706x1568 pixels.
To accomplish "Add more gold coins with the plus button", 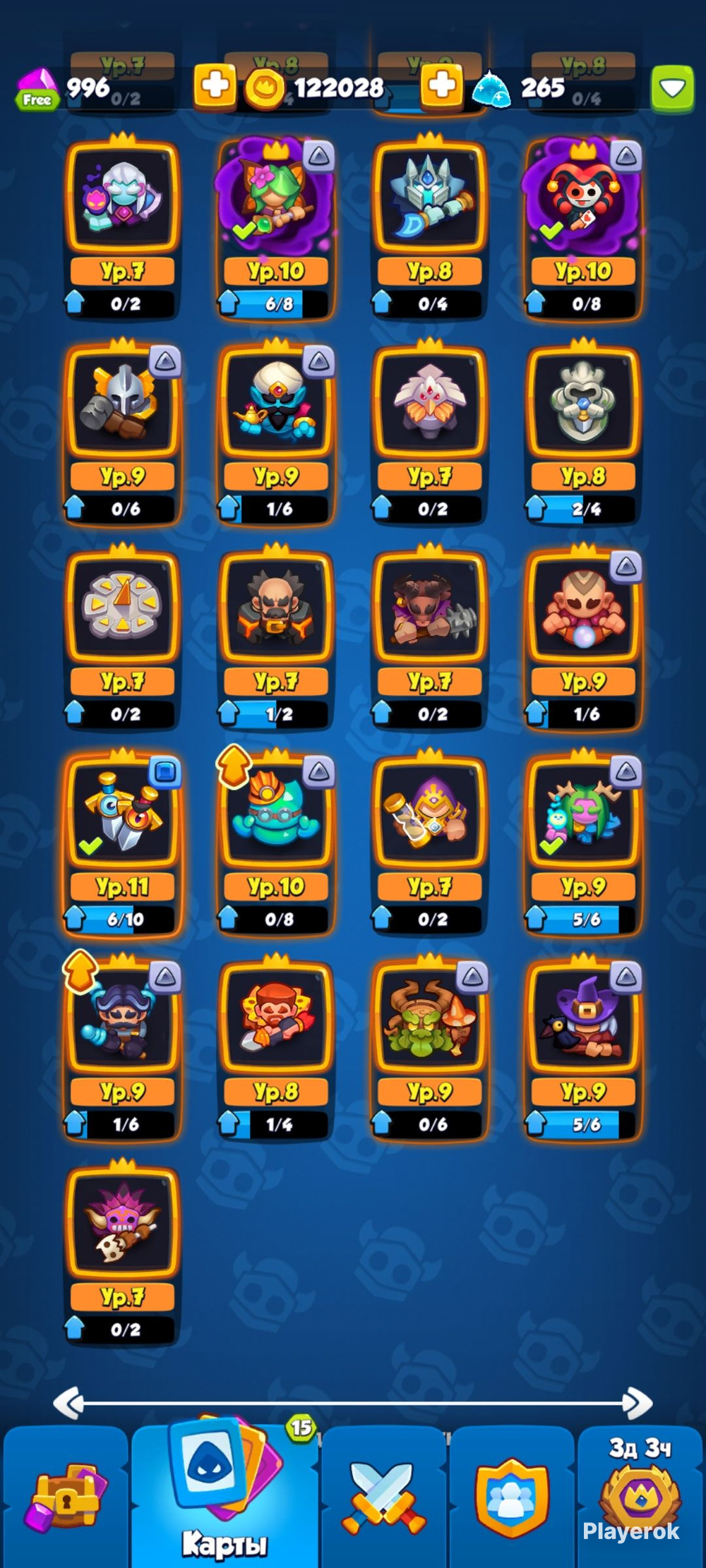I will 442,87.
